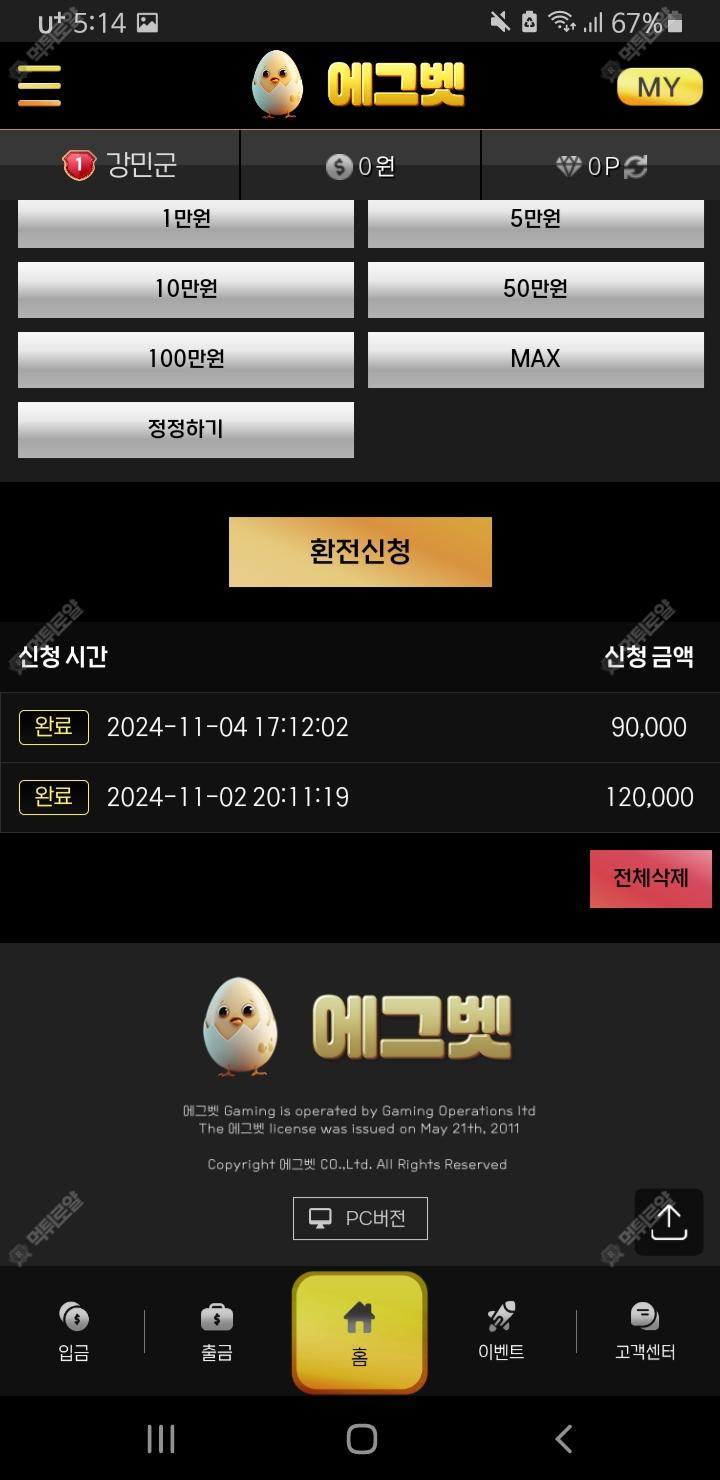720x1480 pixels.
Task: Select the 1만원 amount button
Action: pyautogui.click(x=186, y=221)
